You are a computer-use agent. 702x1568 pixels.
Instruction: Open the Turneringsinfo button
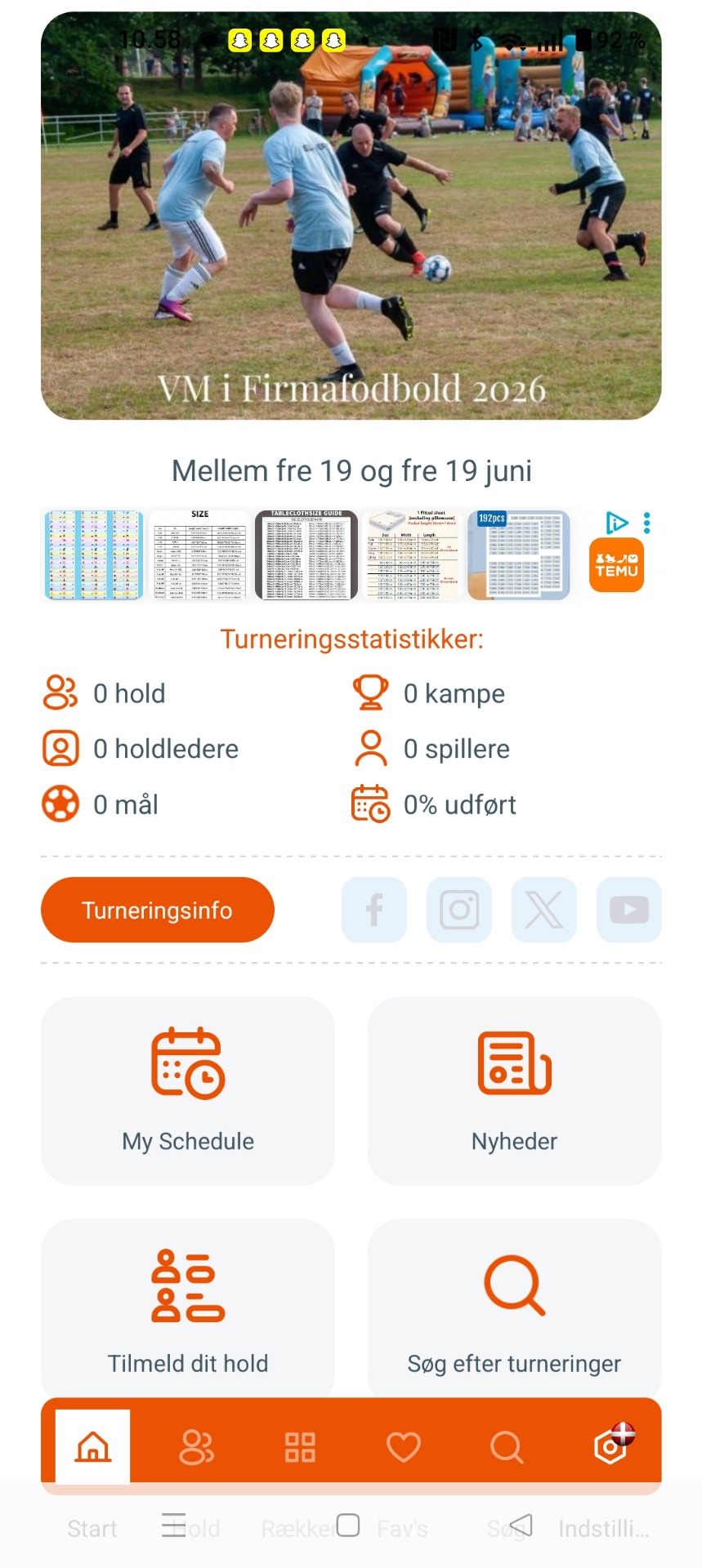coord(157,910)
